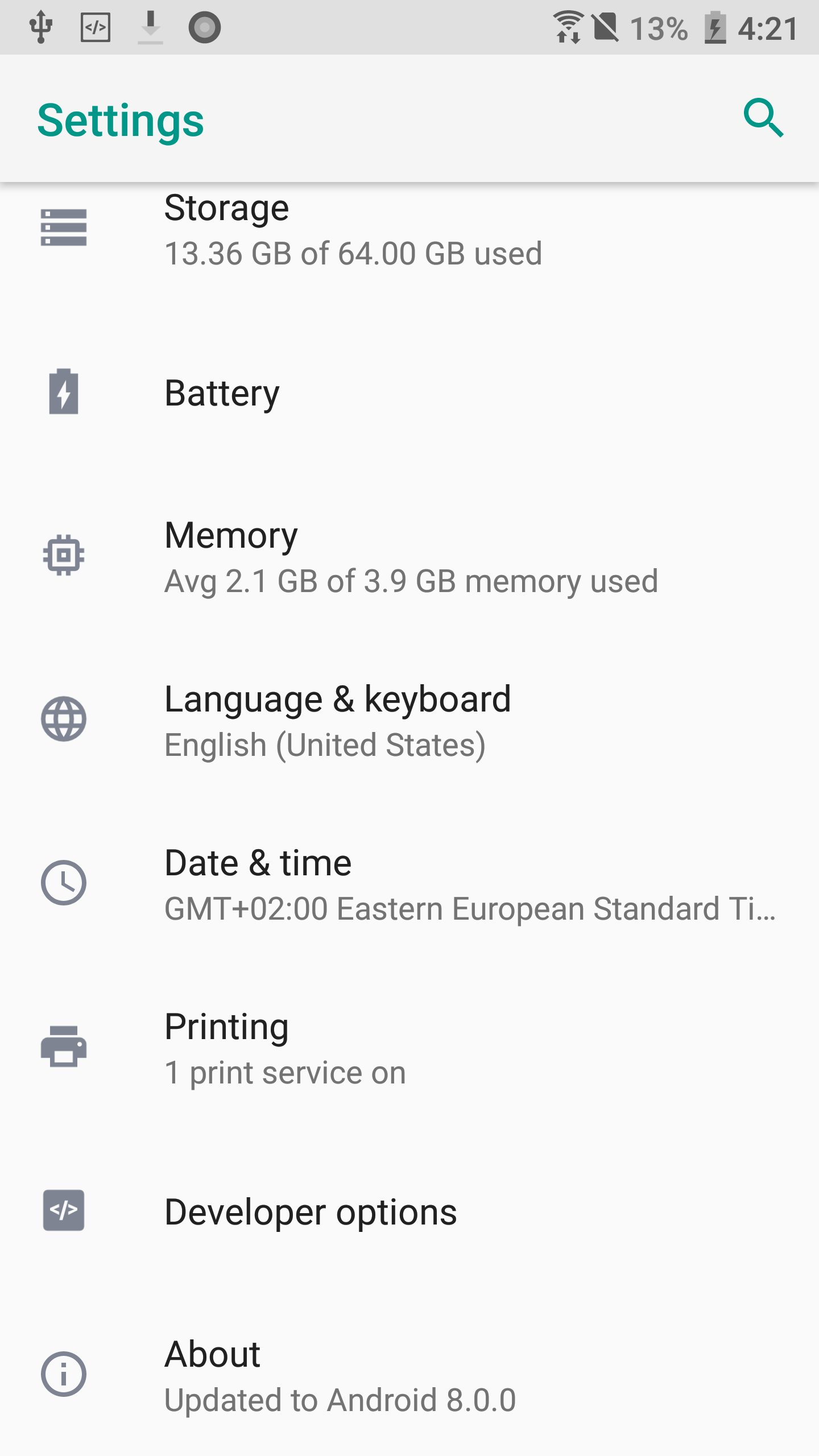Screen dimensions: 819x1456
Task: Open the About section
Action: point(409,1375)
